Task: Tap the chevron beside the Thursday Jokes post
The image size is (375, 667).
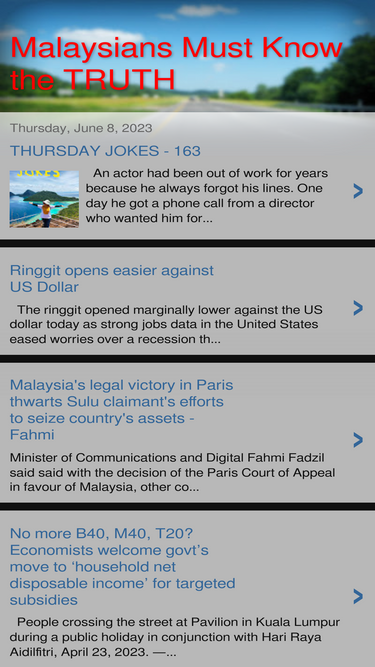Action: click(358, 191)
